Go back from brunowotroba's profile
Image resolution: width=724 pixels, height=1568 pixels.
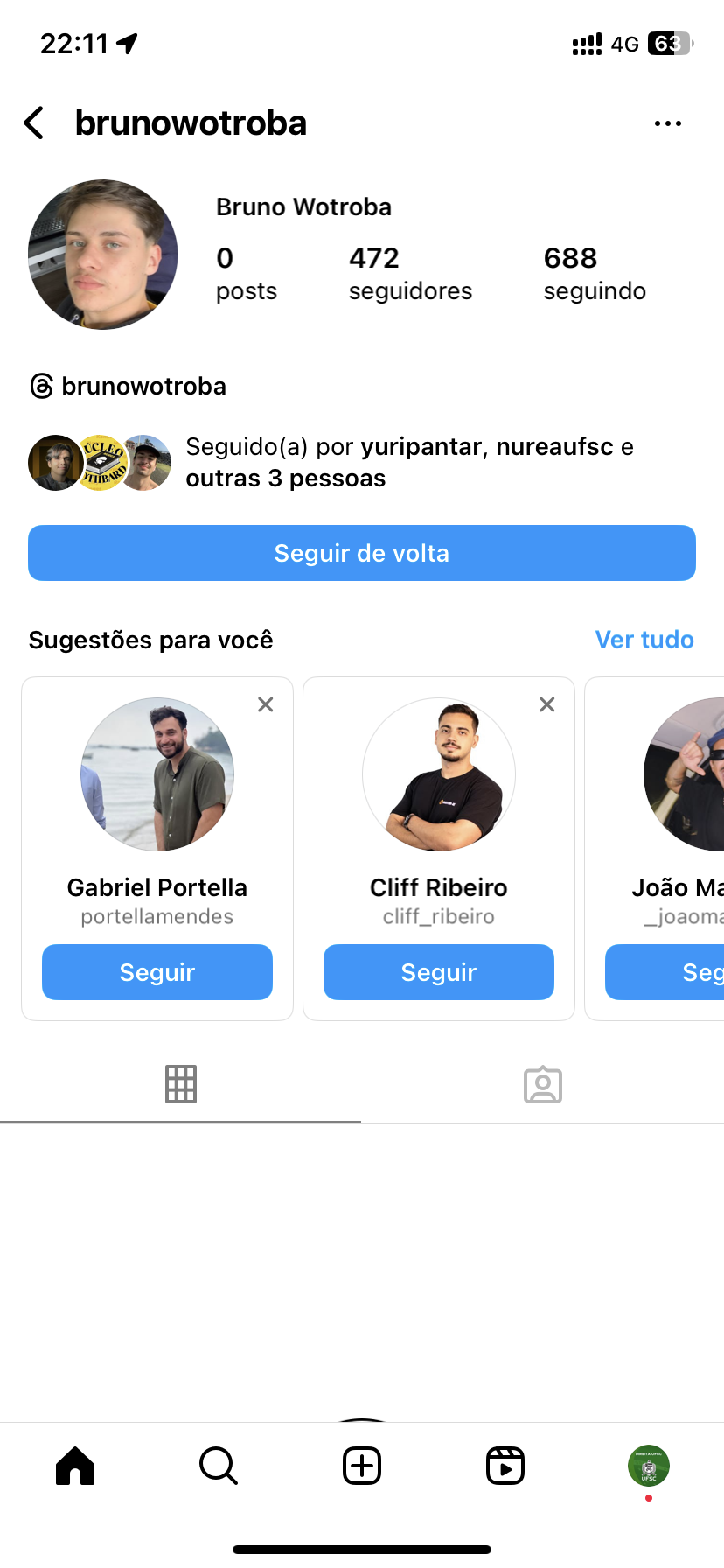[x=35, y=123]
